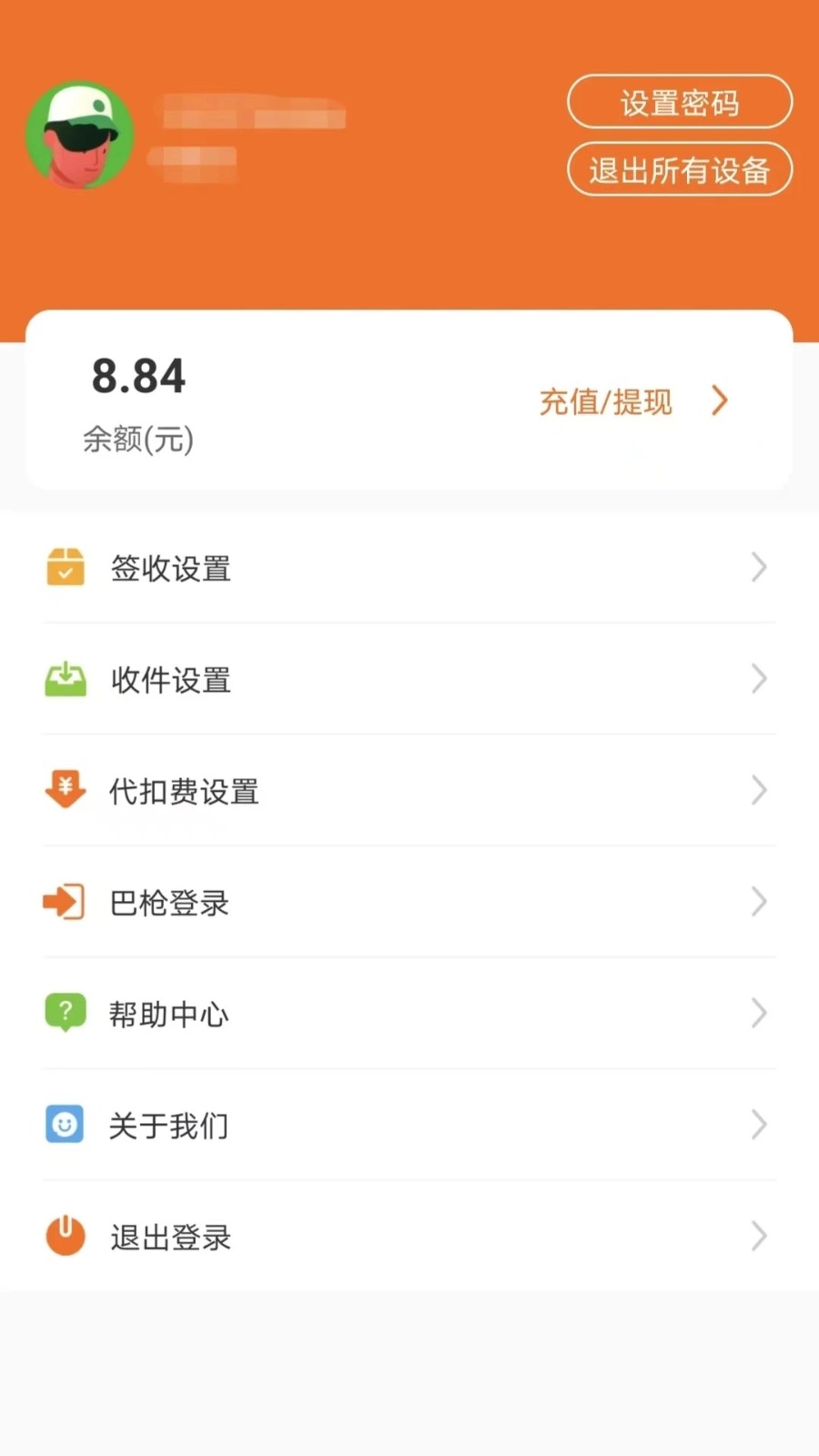819x1456 pixels.
Task: Open the 代扣费设置 menu entry
Action: (184, 792)
